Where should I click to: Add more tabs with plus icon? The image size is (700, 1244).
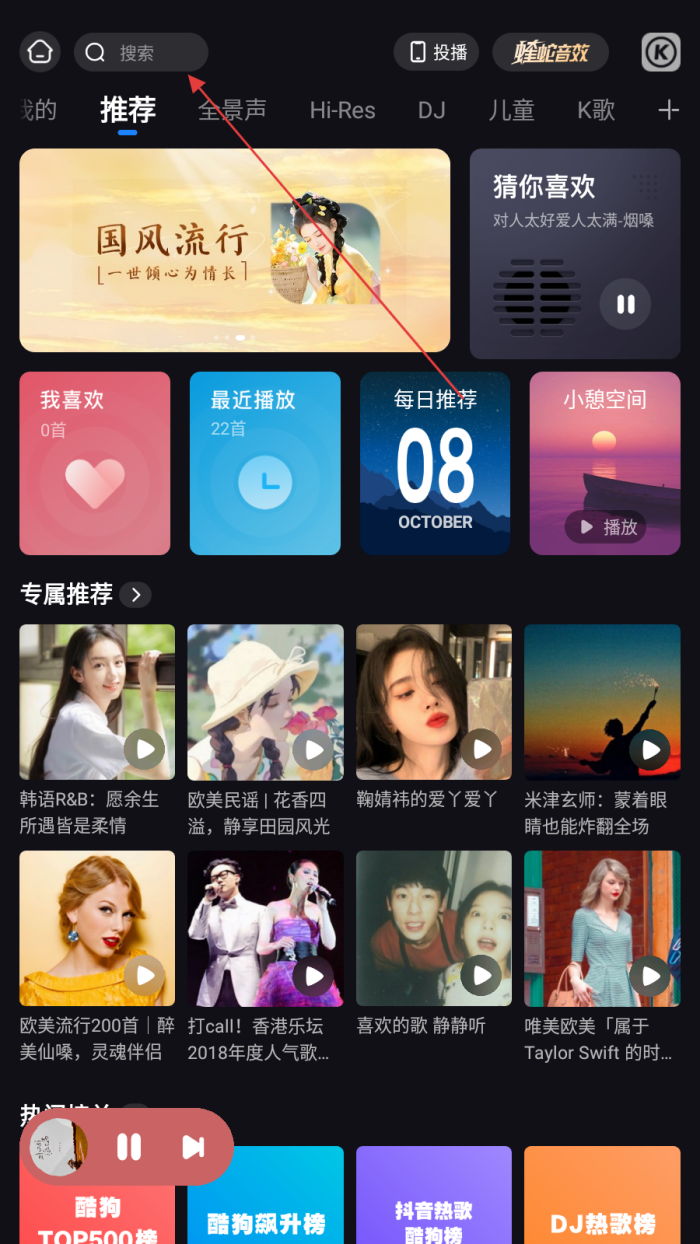tap(668, 110)
